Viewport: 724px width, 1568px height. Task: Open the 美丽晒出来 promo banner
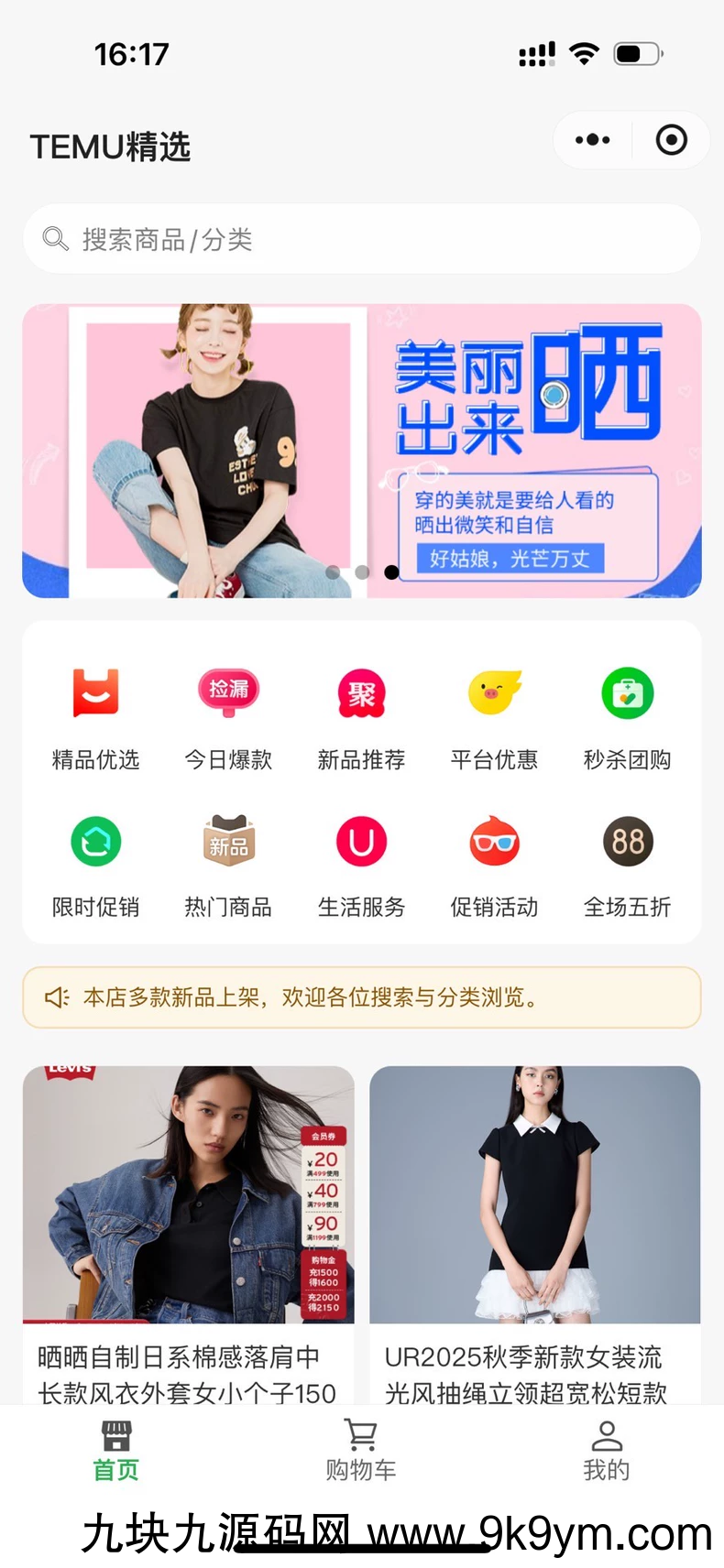[362, 451]
